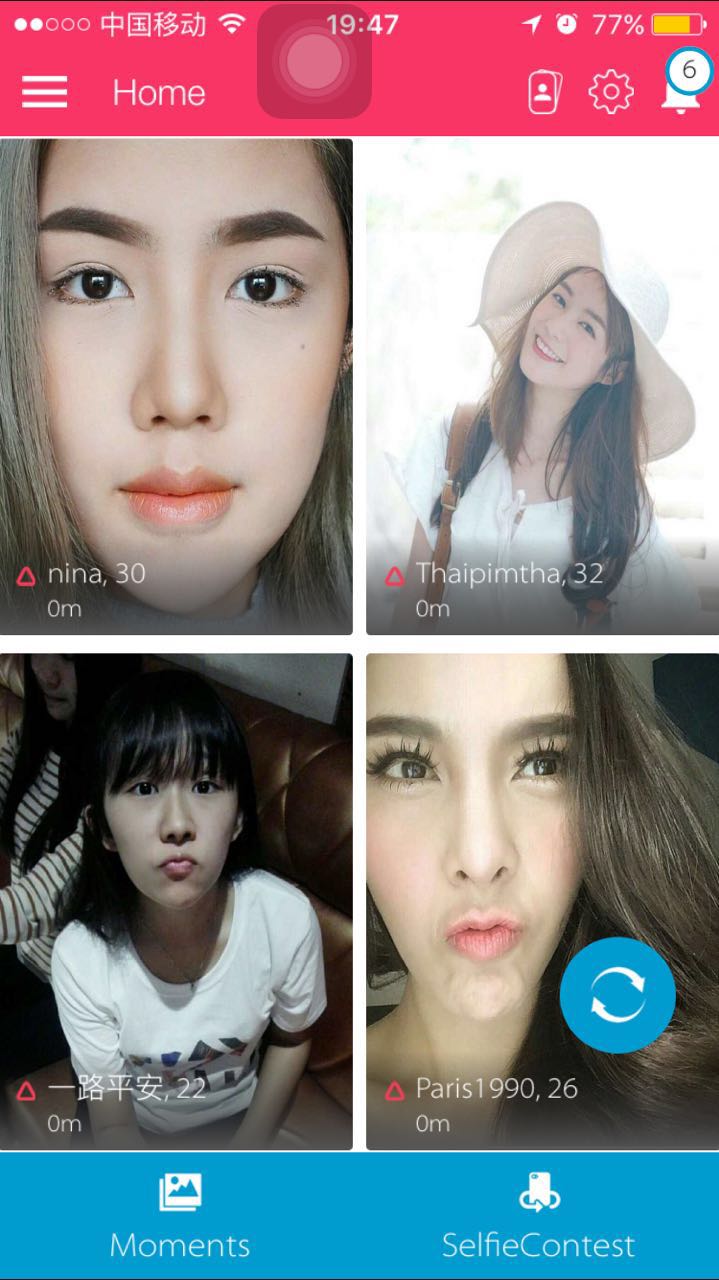Screen dimensions: 719x1280
Task: Open the hamburger drawer menu
Action: pyautogui.click(x=44, y=92)
